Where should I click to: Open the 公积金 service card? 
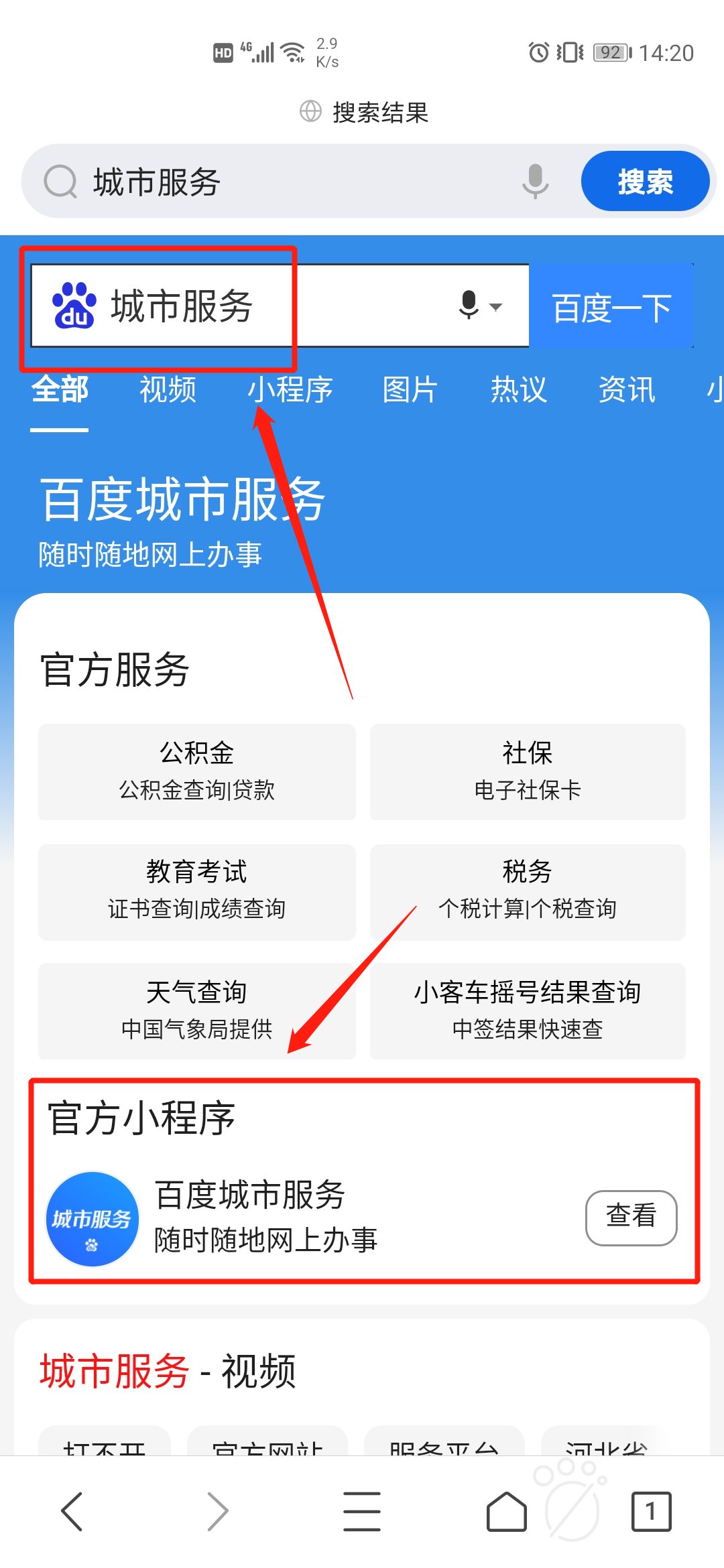[196, 771]
